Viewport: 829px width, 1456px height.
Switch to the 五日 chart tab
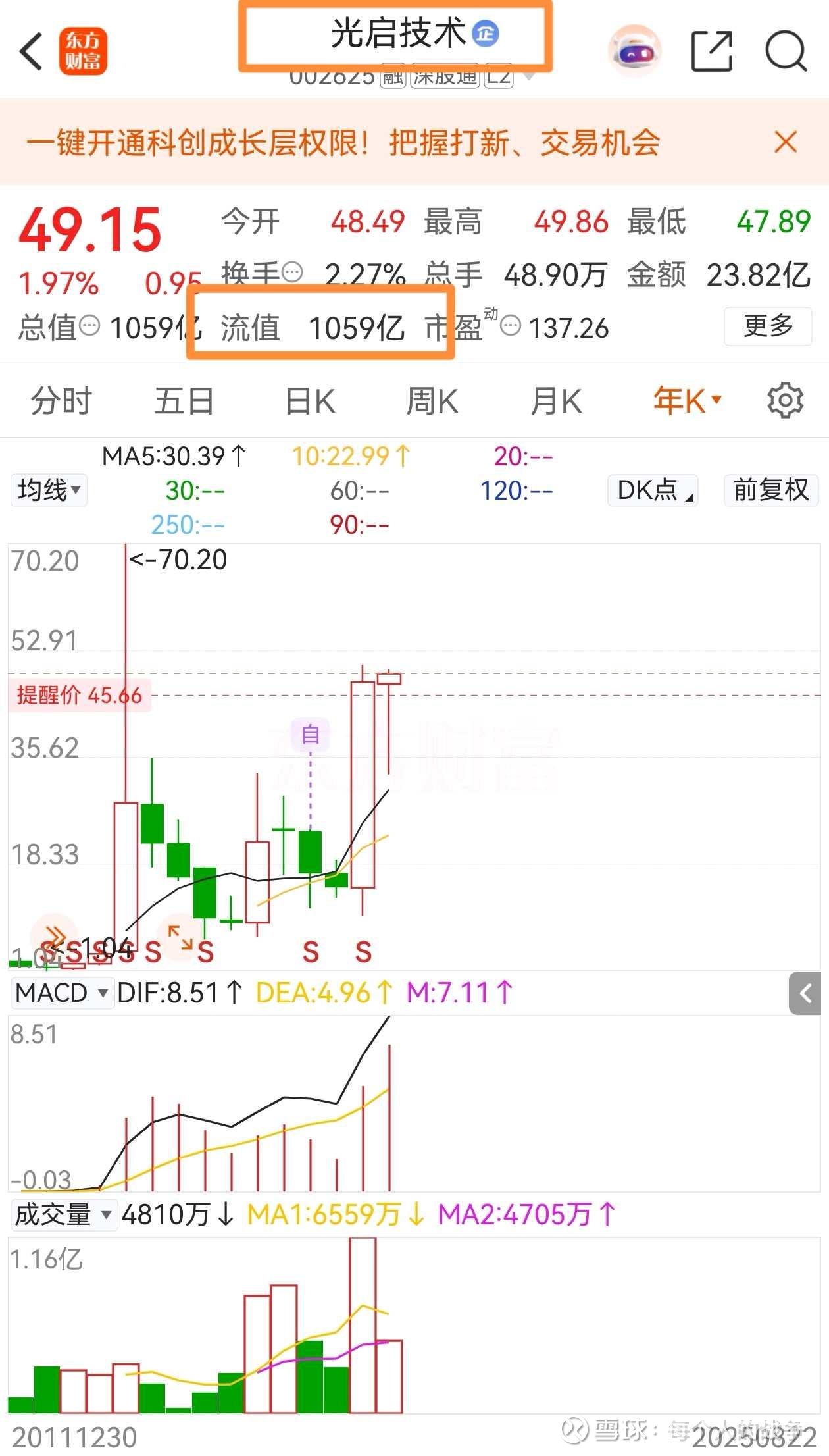click(x=184, y=401)
